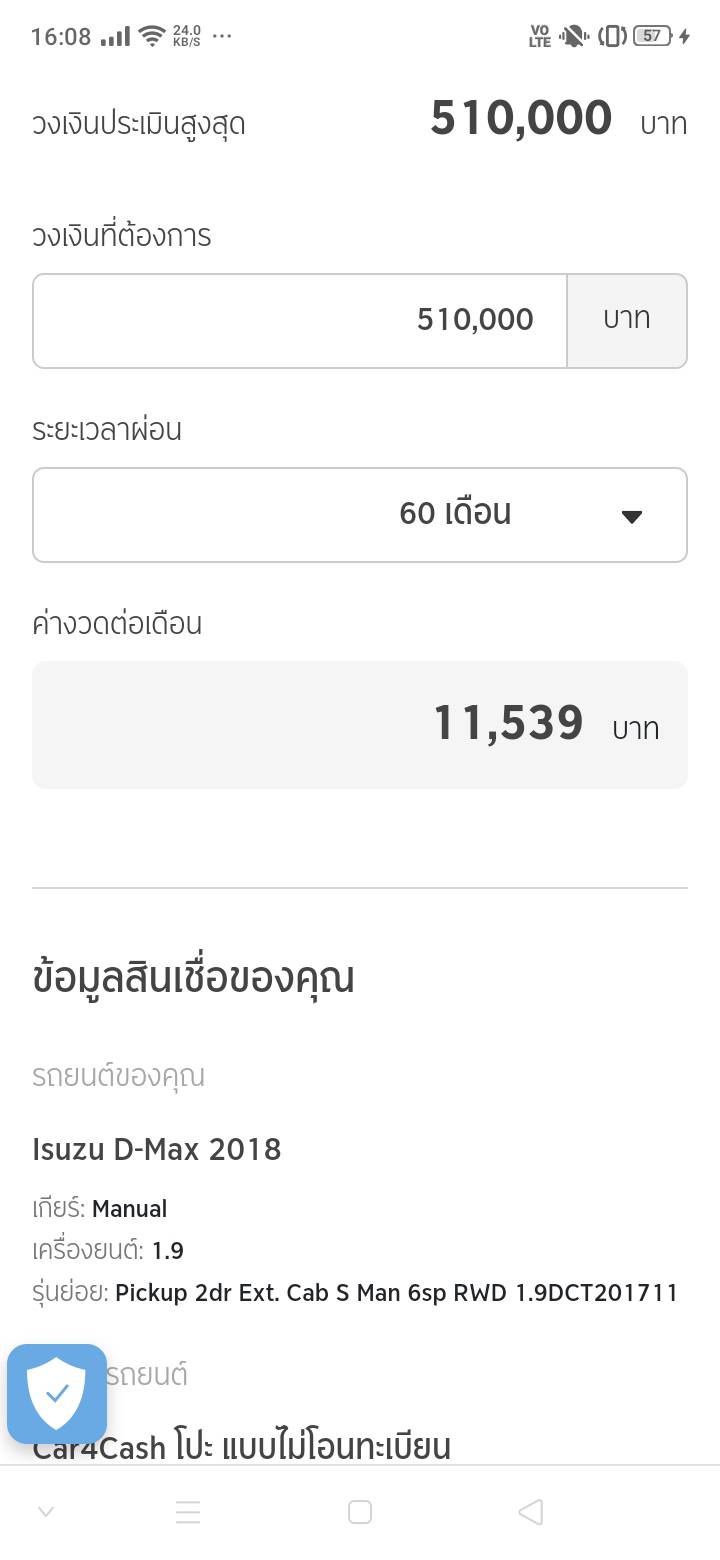Tap the blue shield security badge
The width and height of the screenshot is (720, 1560).
(x=57, y=1393)
